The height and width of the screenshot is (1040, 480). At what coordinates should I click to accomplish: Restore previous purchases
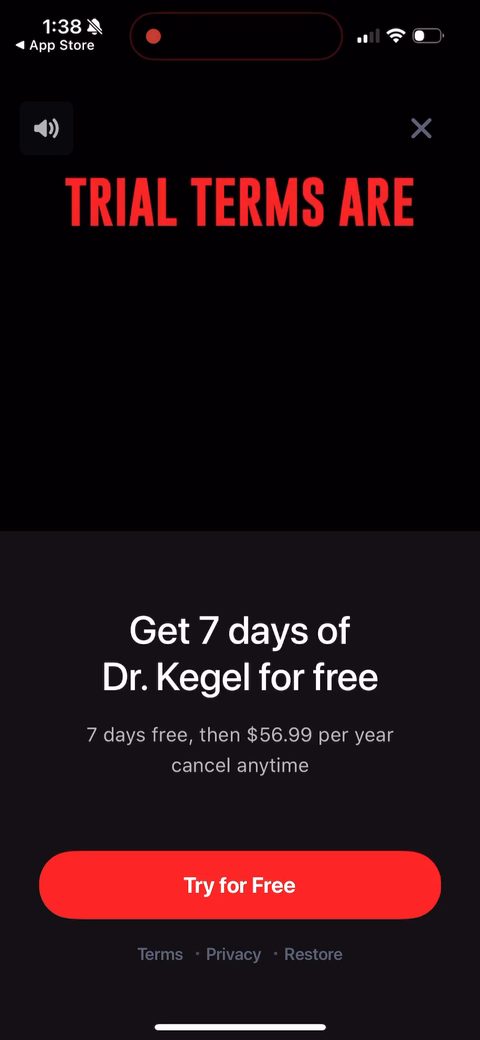[313, 954]
